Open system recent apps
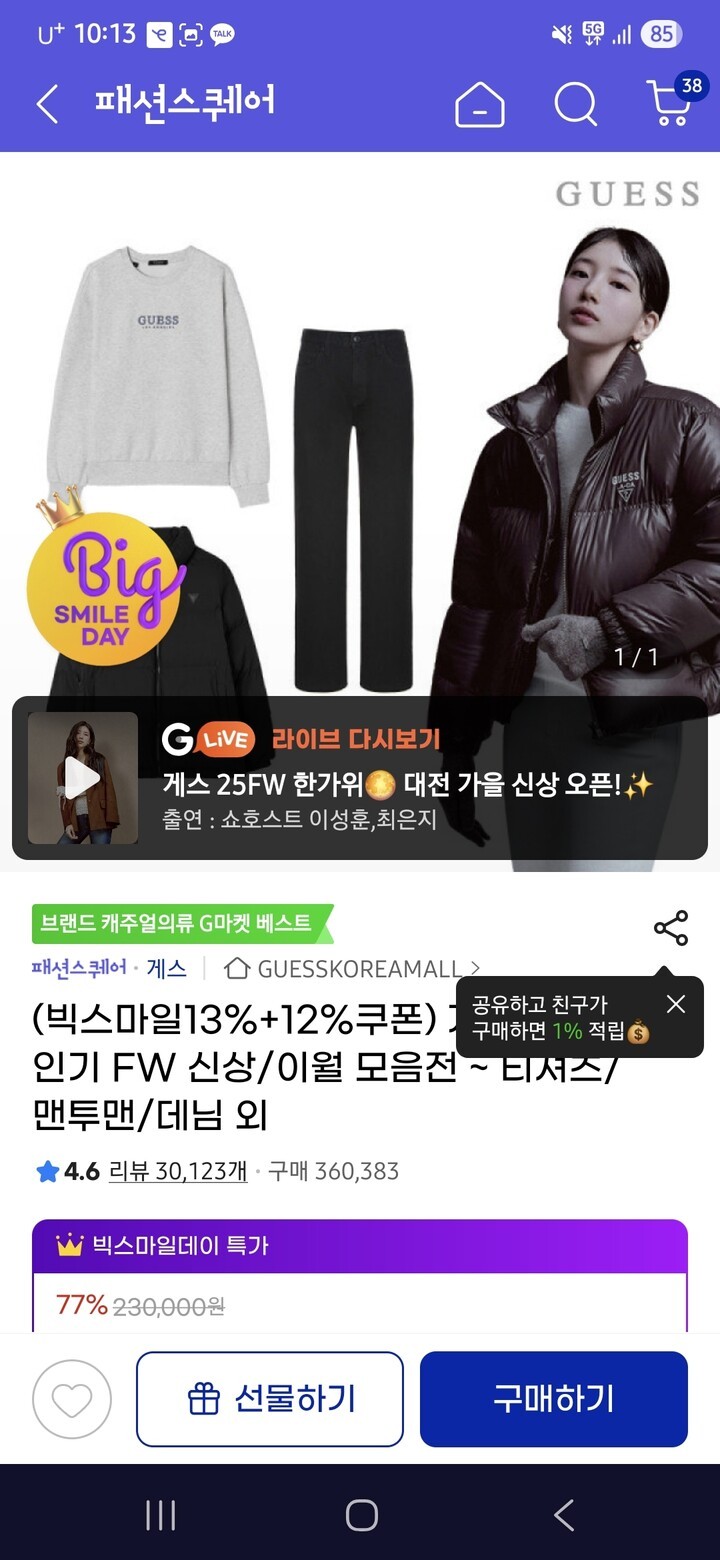Screen dimensions: 720x1560 (160, 1515)
